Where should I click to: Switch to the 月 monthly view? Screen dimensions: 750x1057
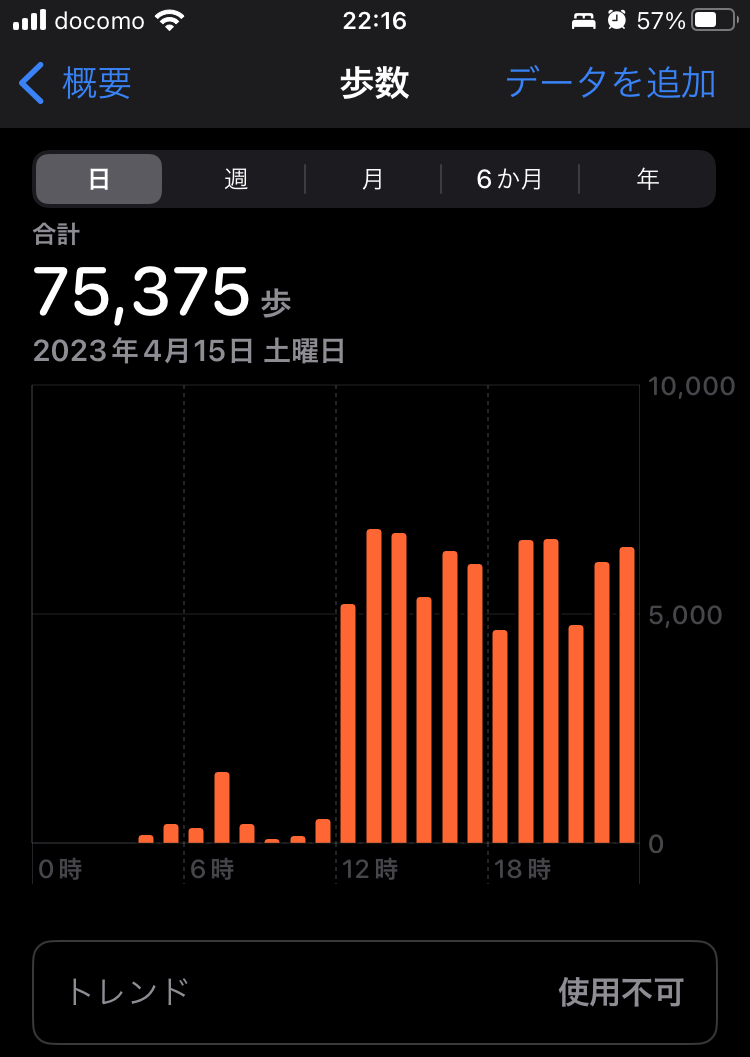pyautogui.click(x=373, y=180)
